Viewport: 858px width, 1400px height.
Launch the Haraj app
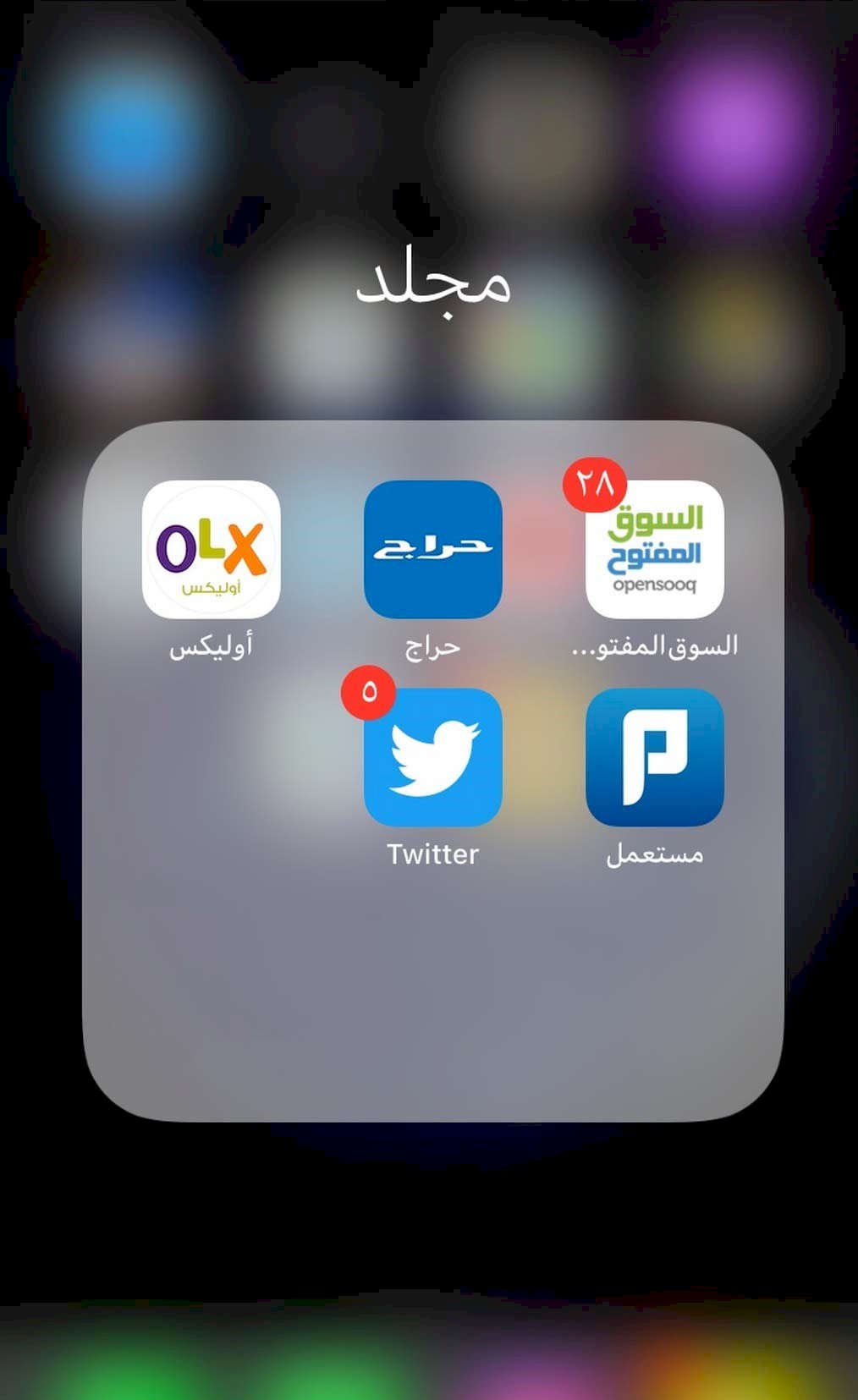click(432, 549)
